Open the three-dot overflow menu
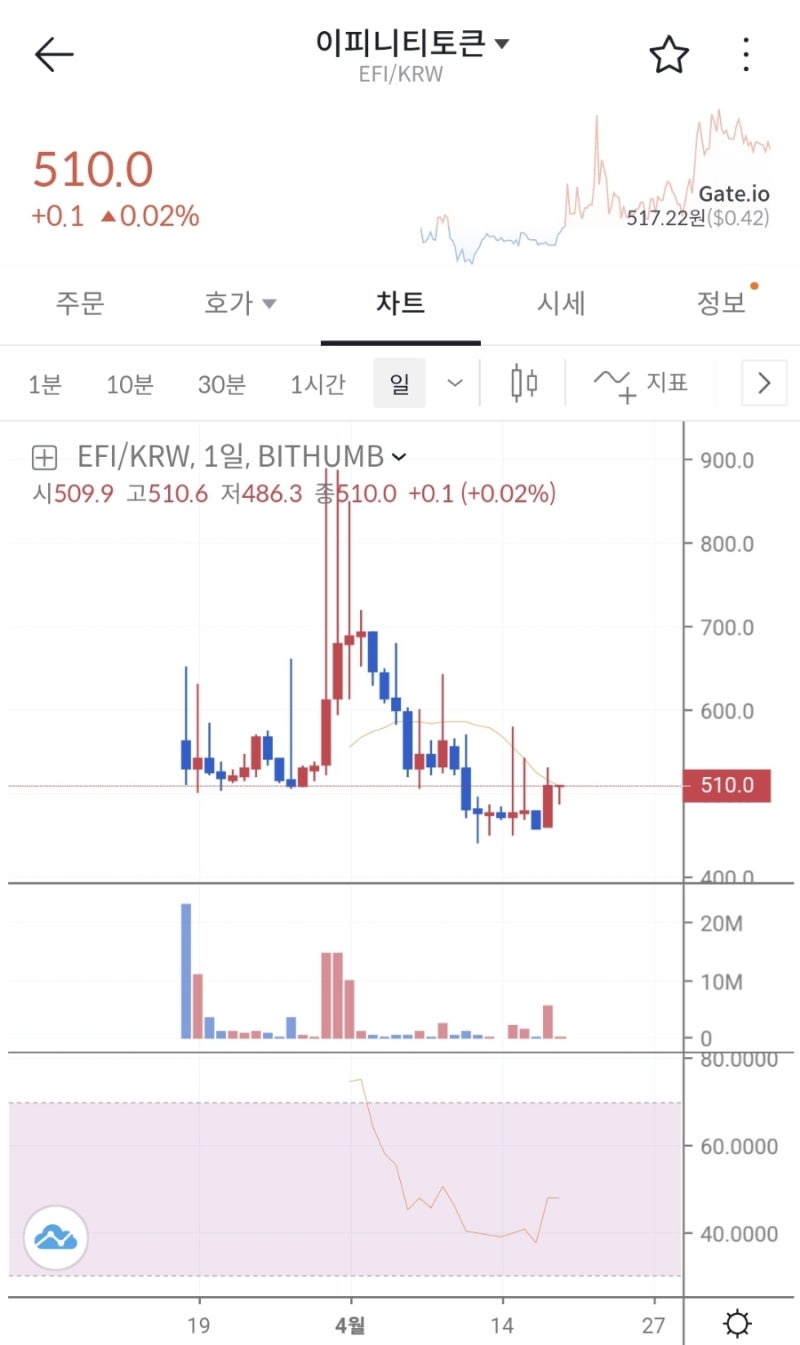Image resolution: width=800 pixels, height=1345 pixels. pos(745,55)
